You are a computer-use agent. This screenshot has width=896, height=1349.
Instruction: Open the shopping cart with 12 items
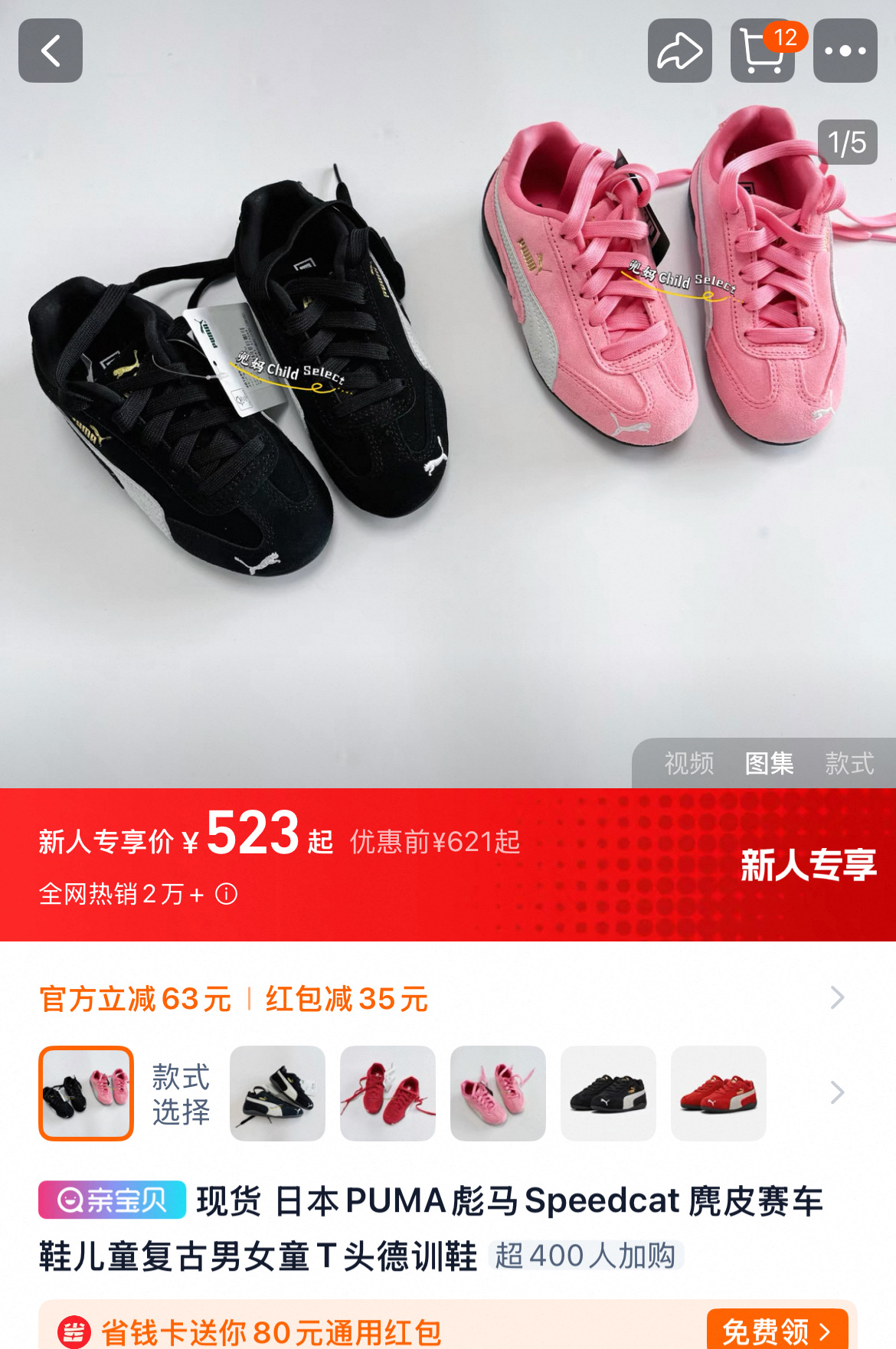(763, 51)
